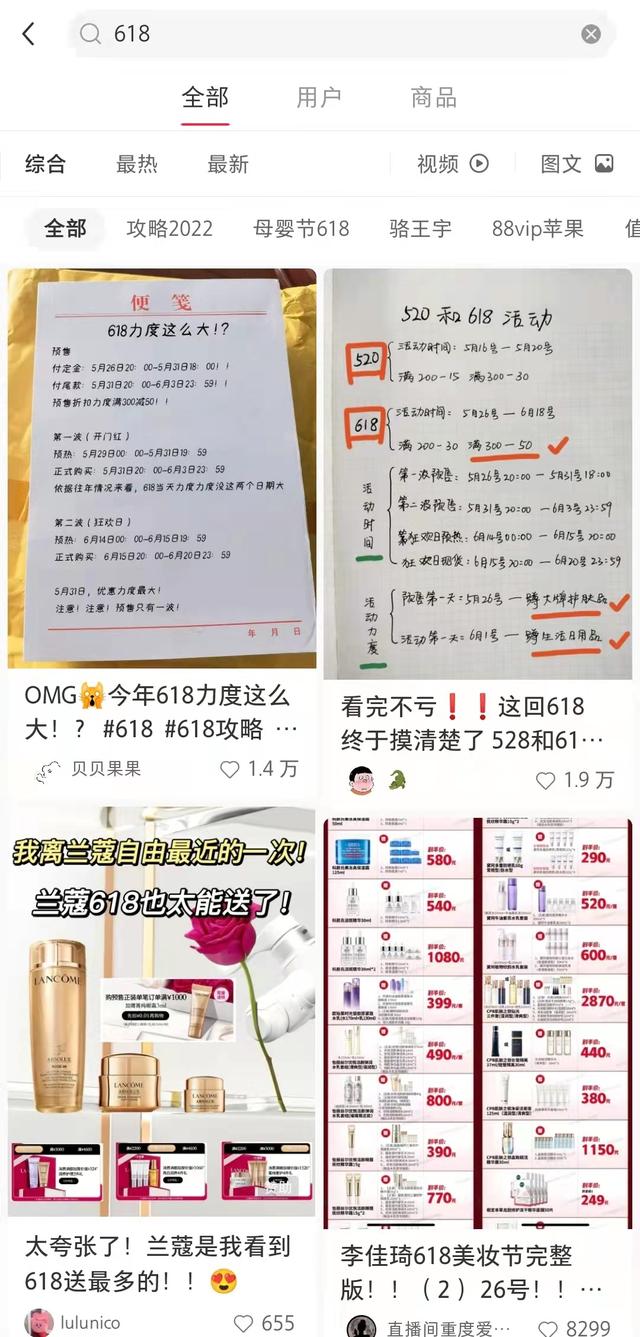Clear the search text with the X
This screenshot has height=1337, width=640.
pos(591,34)
